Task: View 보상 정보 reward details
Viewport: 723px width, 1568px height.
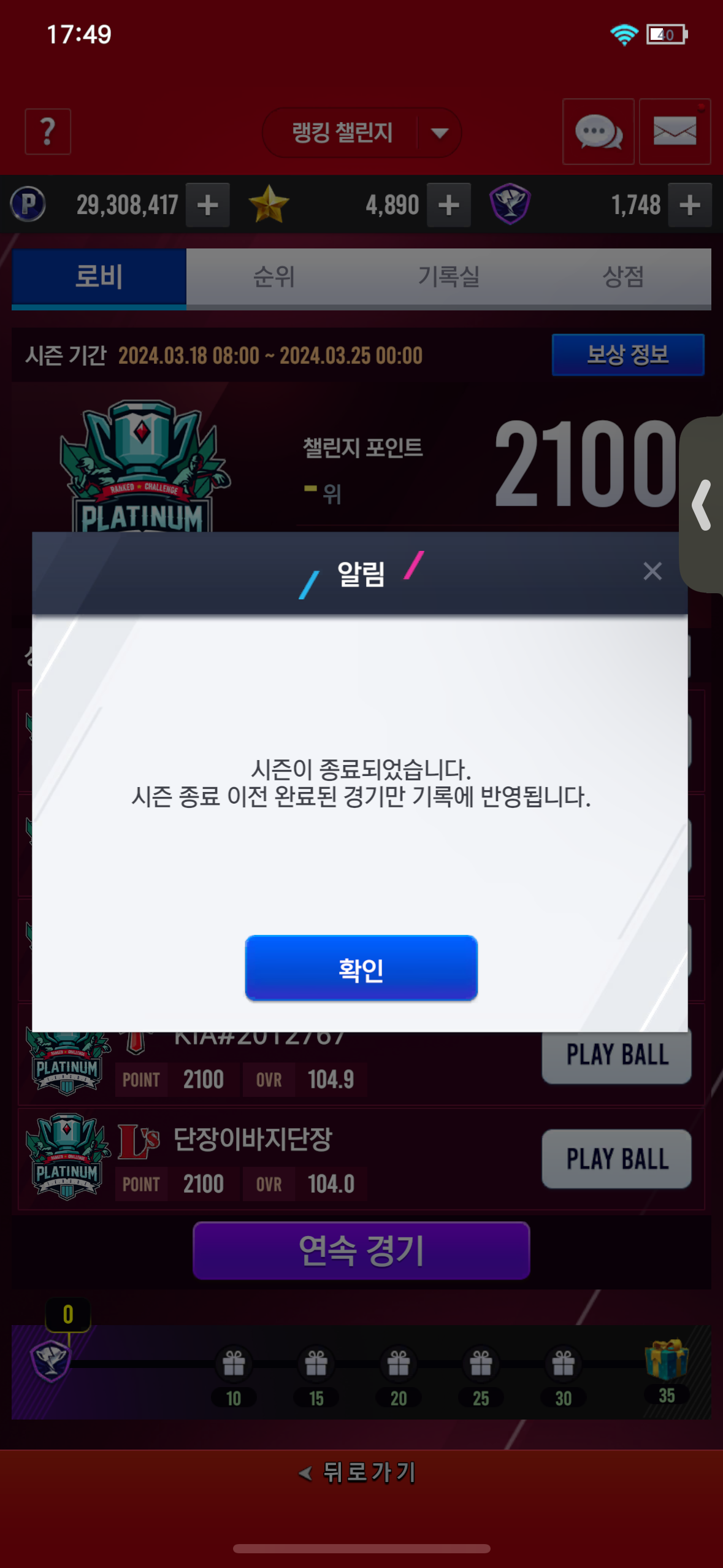Action: tap(627, 355)
